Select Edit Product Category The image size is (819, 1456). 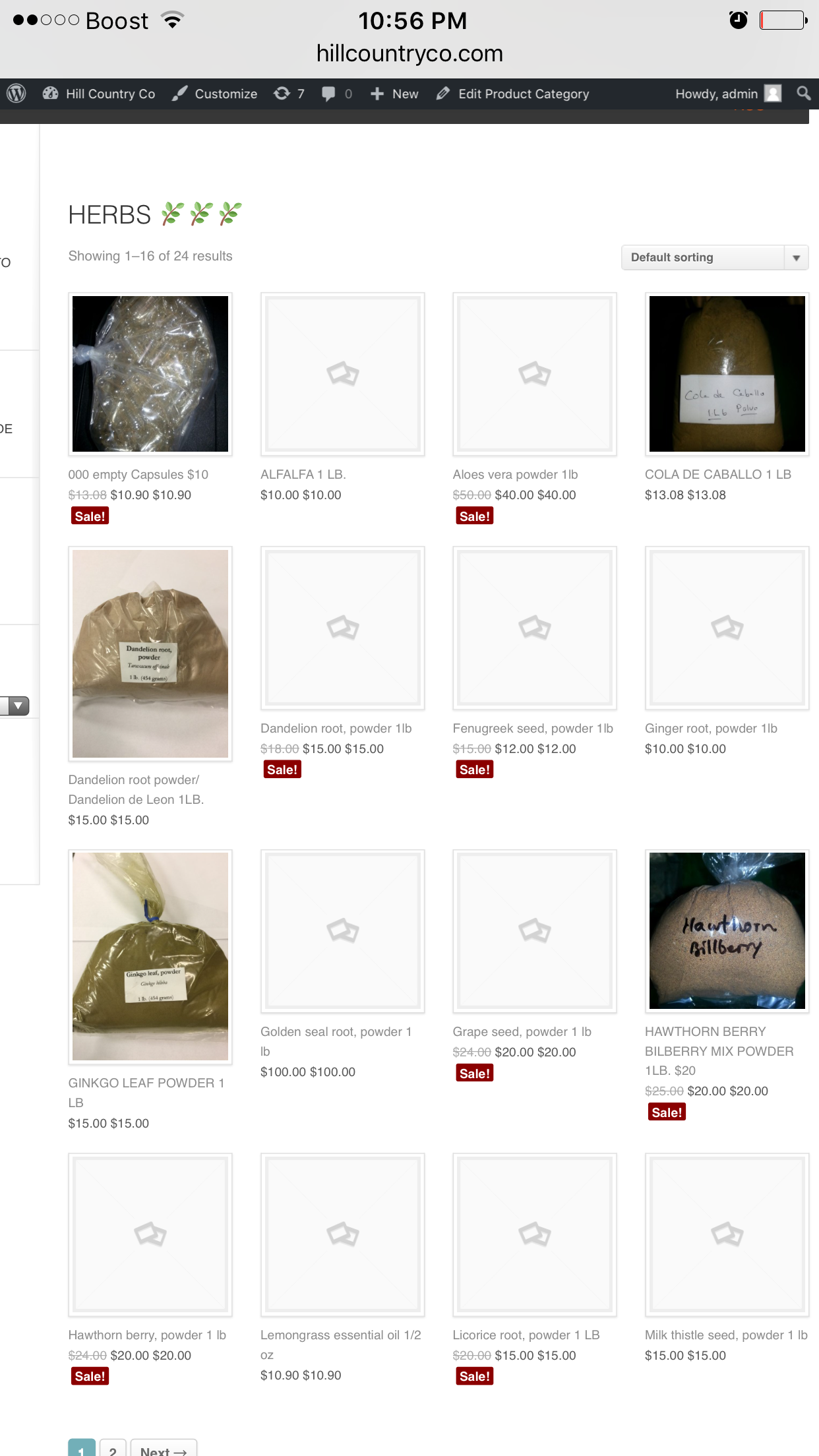(512, 94)
